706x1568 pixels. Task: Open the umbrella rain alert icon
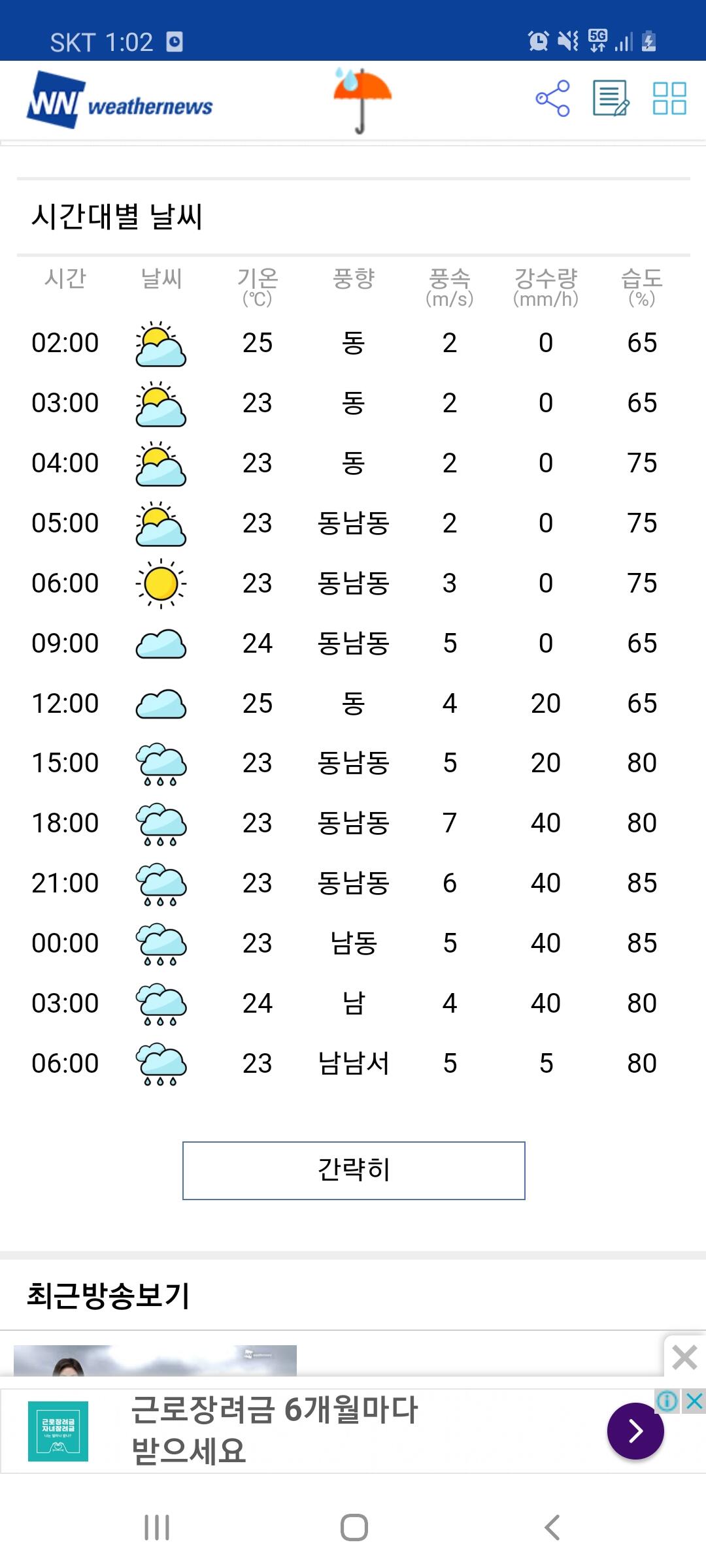coord(361,100)
